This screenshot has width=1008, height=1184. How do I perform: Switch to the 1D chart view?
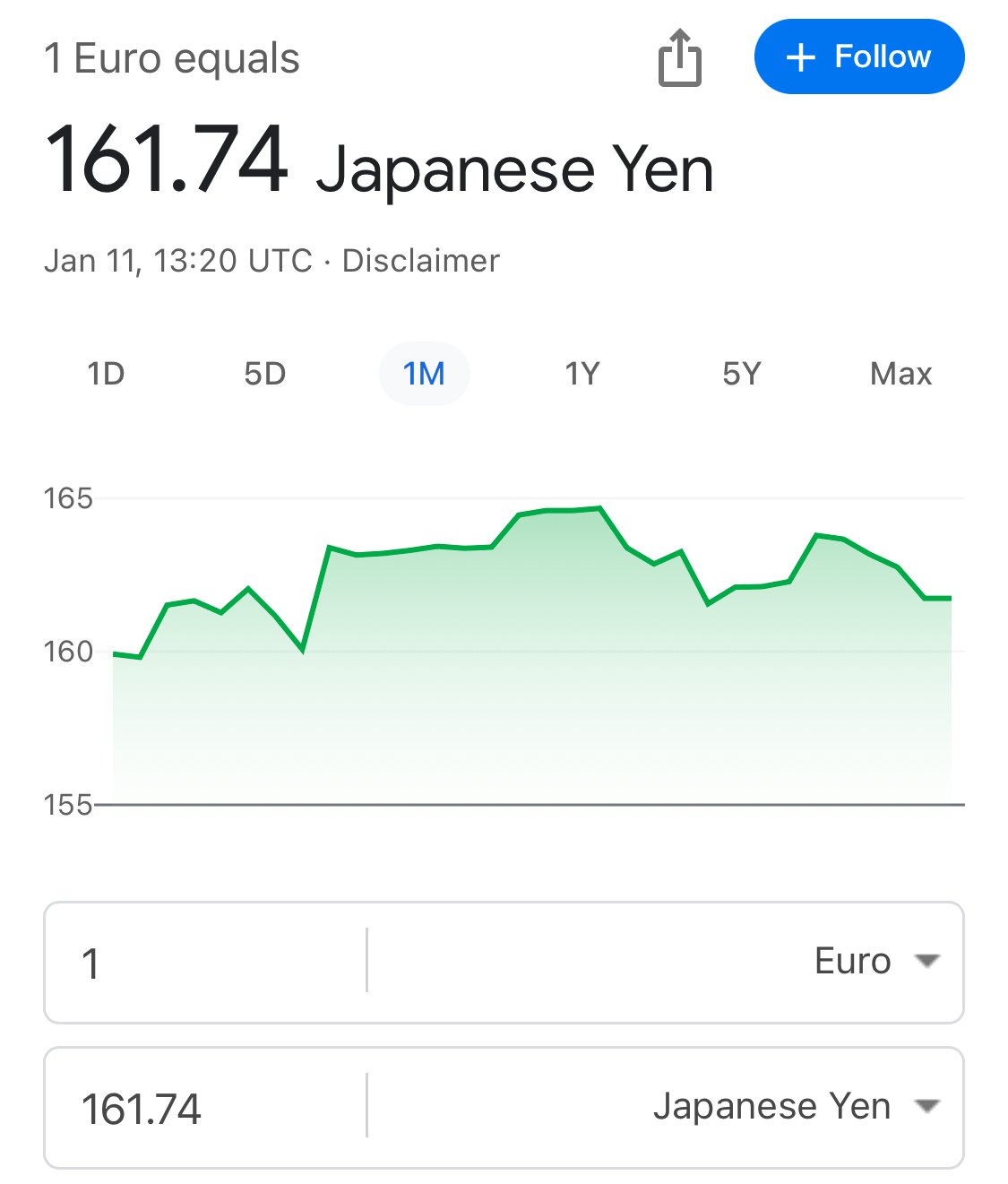[x=107, y=373]
